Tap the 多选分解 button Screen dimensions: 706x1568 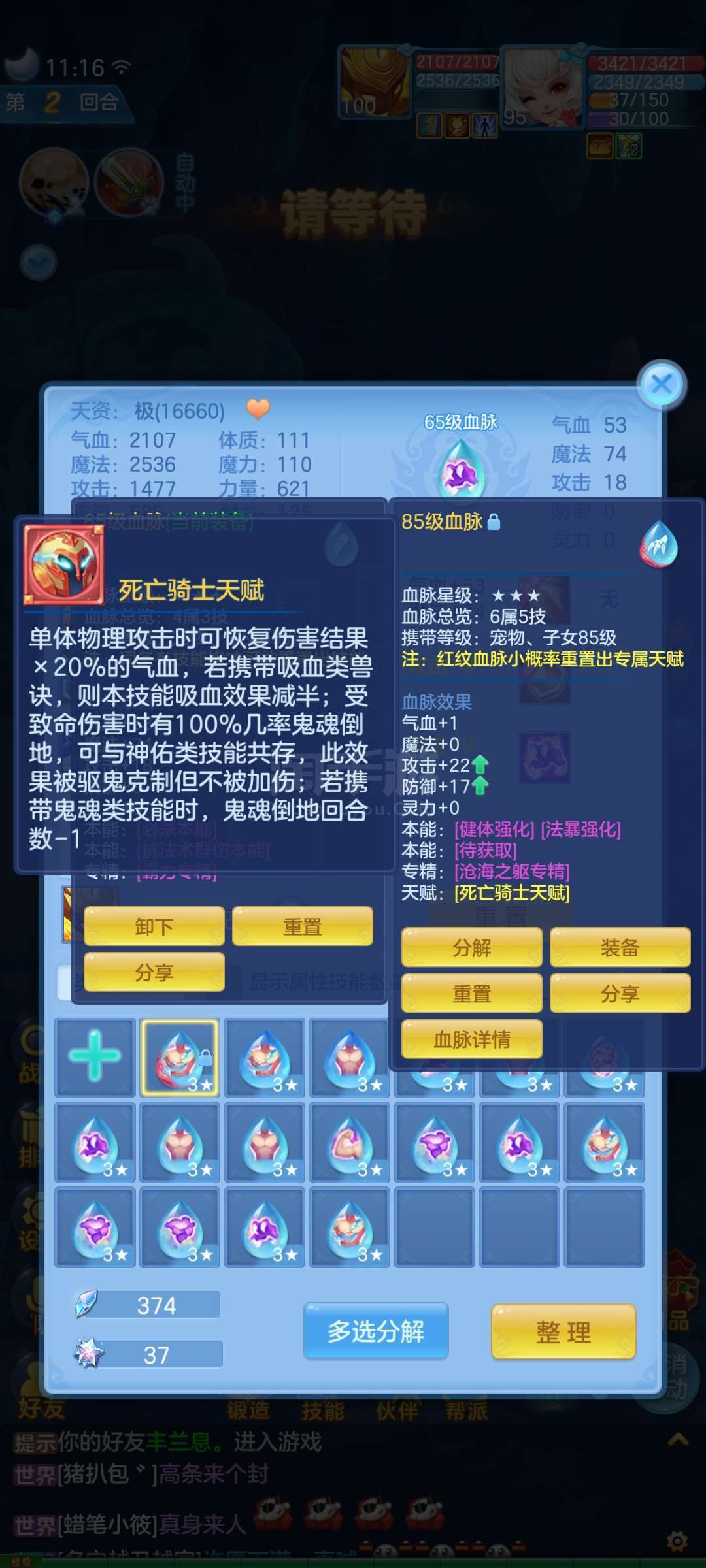coord(376,1331)
